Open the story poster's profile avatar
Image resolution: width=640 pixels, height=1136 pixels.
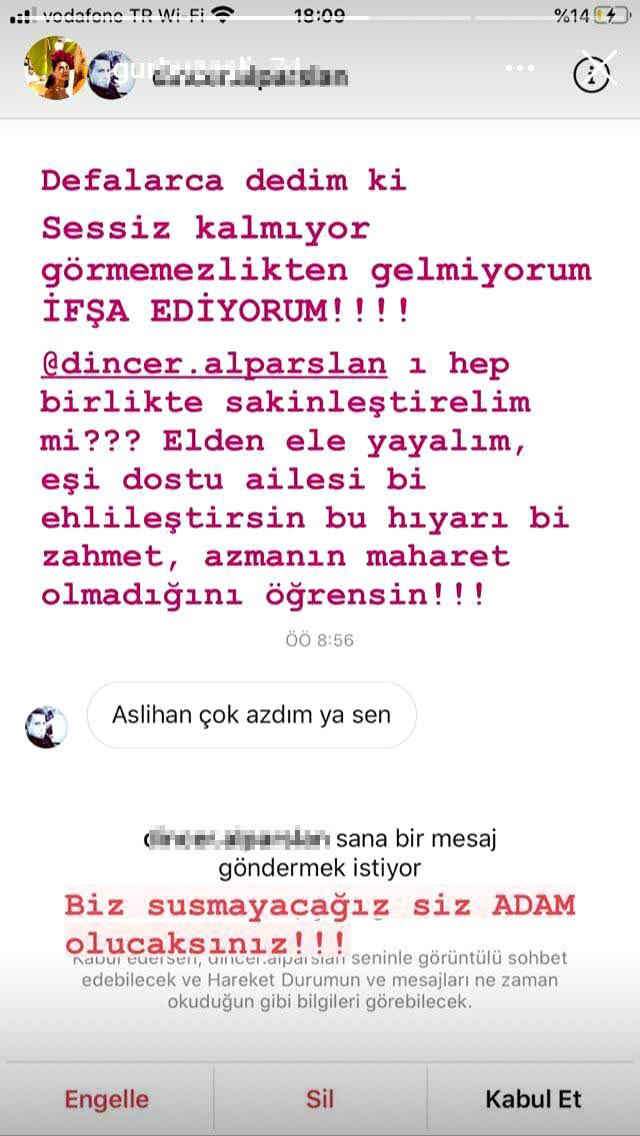coord(55,67)
